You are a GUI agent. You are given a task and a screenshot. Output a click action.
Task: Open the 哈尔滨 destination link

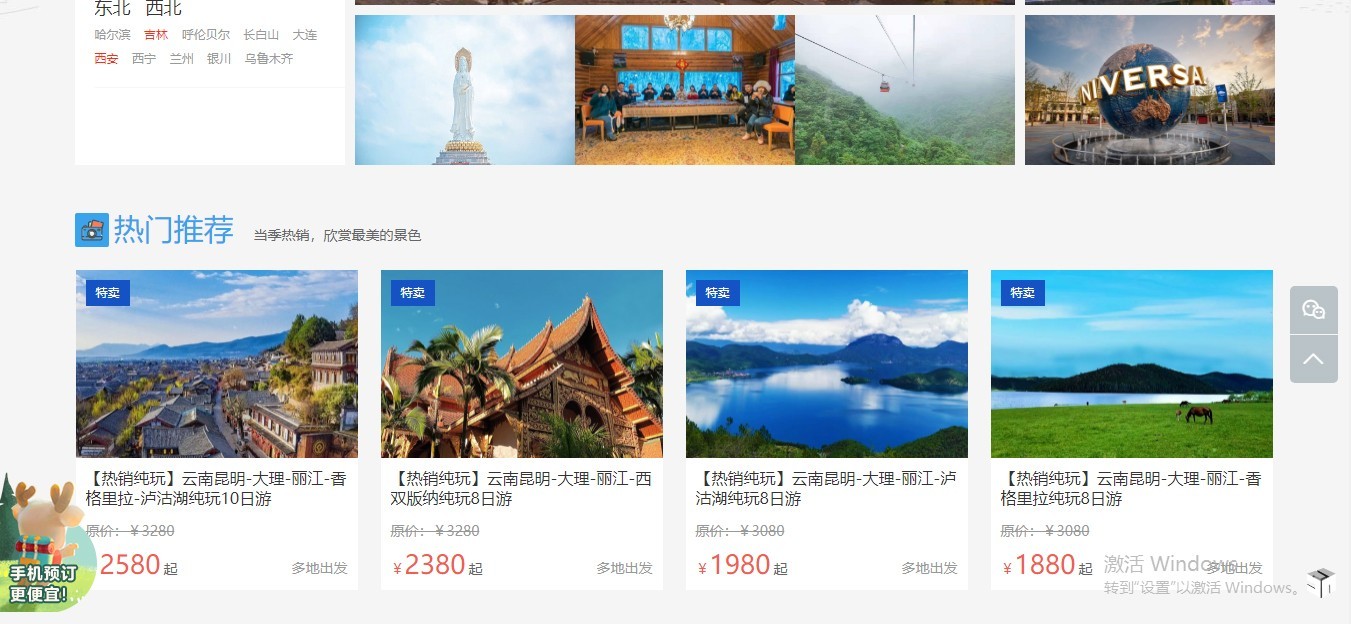(x=112, y=35)
